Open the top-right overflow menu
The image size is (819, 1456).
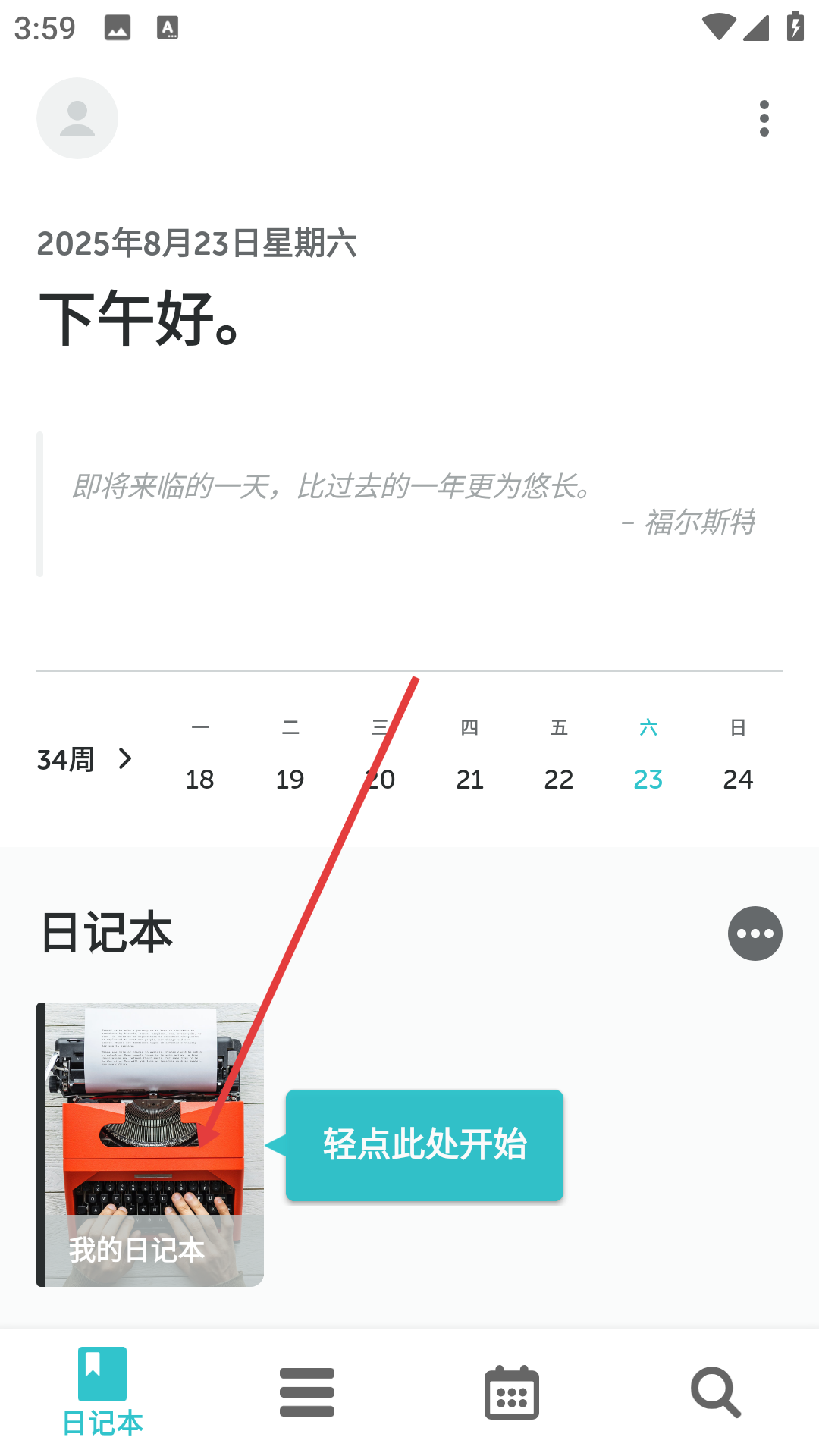pos(764,118)
